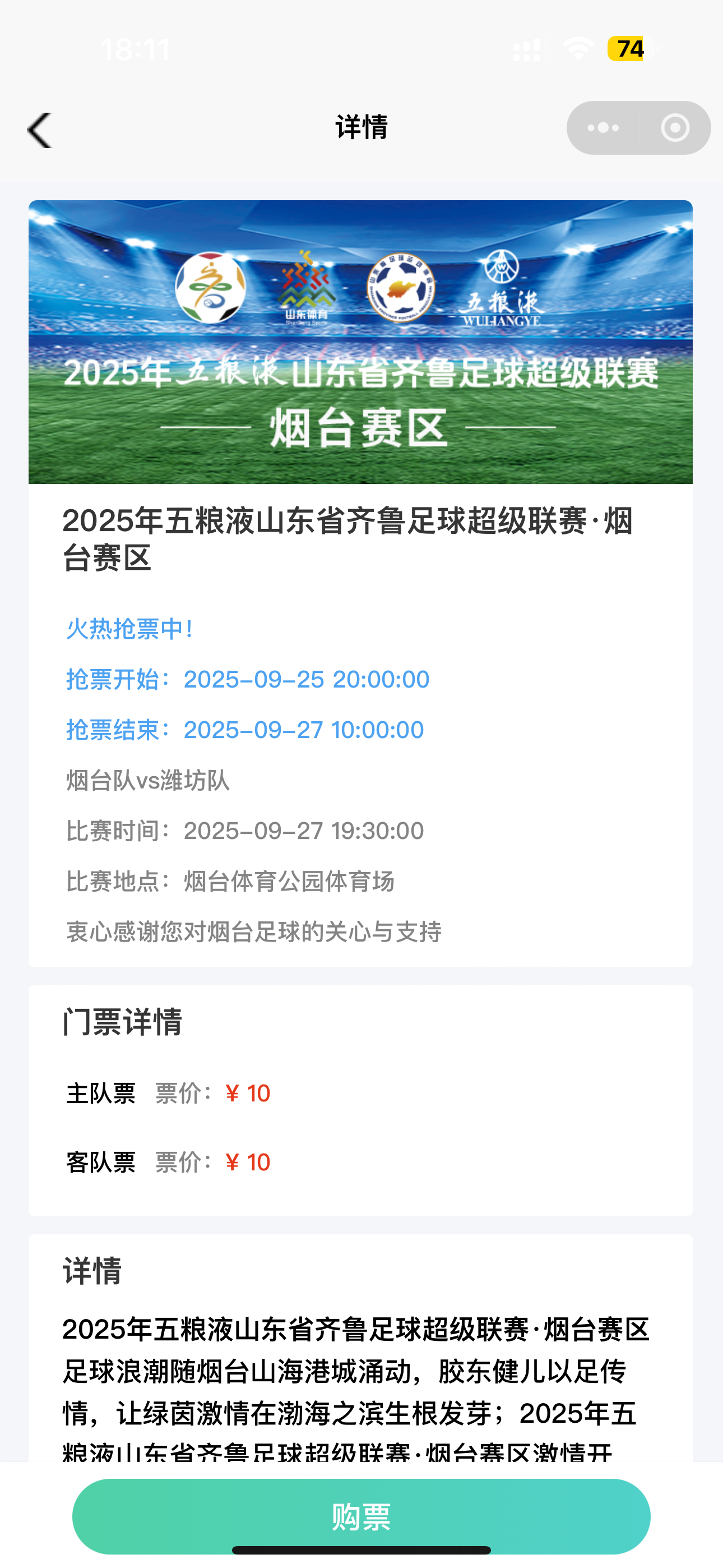
Task: Close the mini program with the circle button
Action: click(675, 128)
